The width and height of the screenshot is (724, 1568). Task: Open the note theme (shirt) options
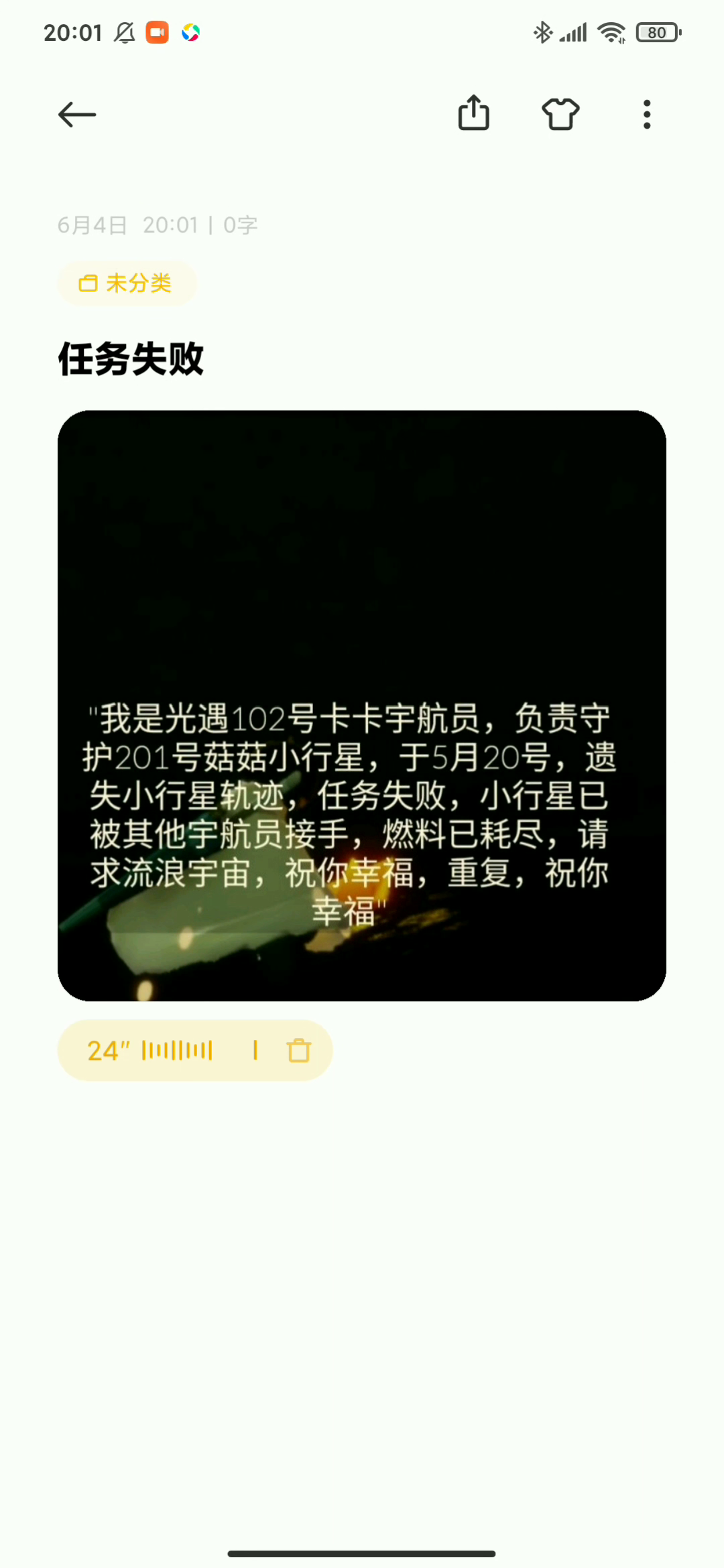560,114
